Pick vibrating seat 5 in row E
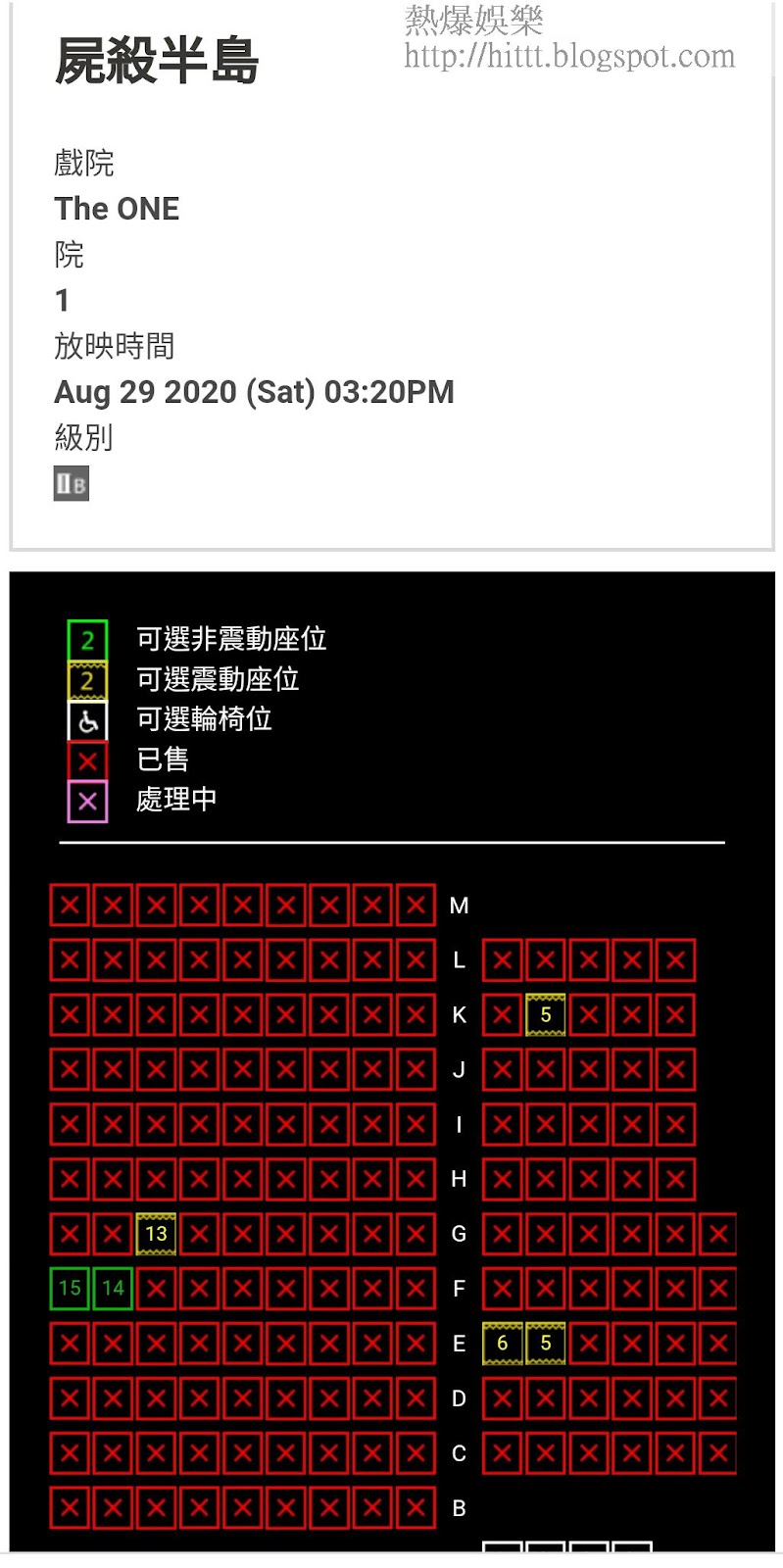 (546, 1344)
